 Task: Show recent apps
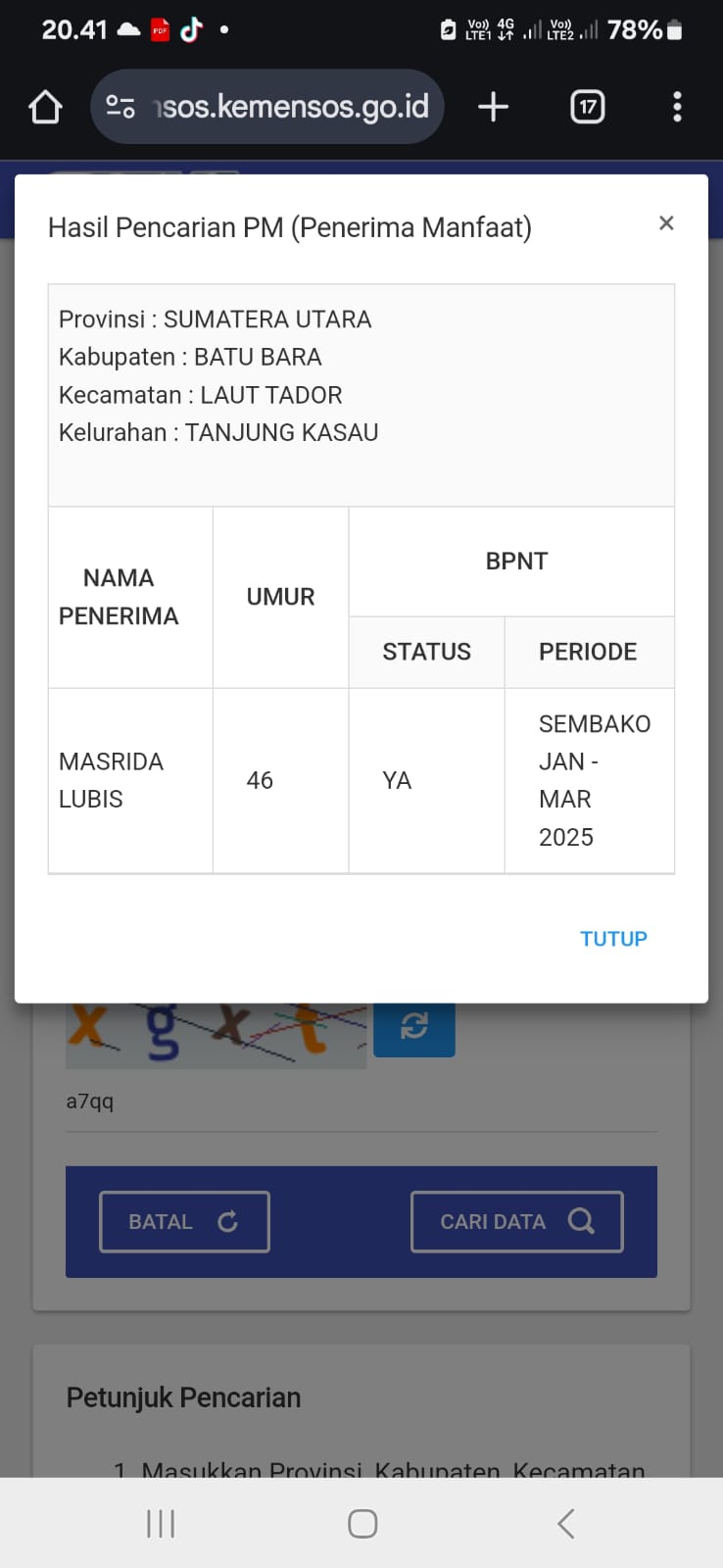click(161, 1524)
